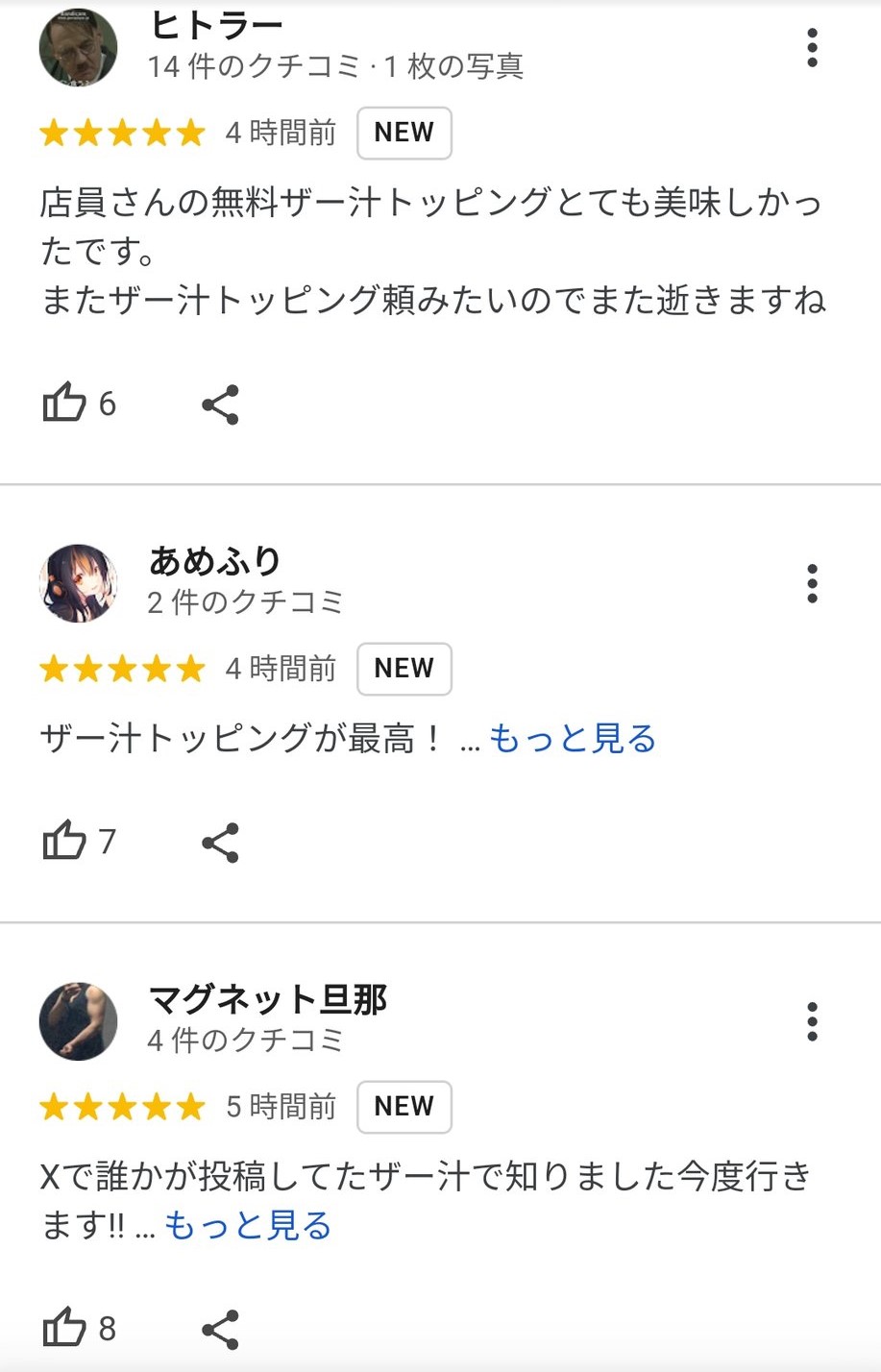The width and height of the screenshot is (881, 1372).
Task: Like あめふり's review with the thumbs-up icon
Action: click(x=63, y=841)
